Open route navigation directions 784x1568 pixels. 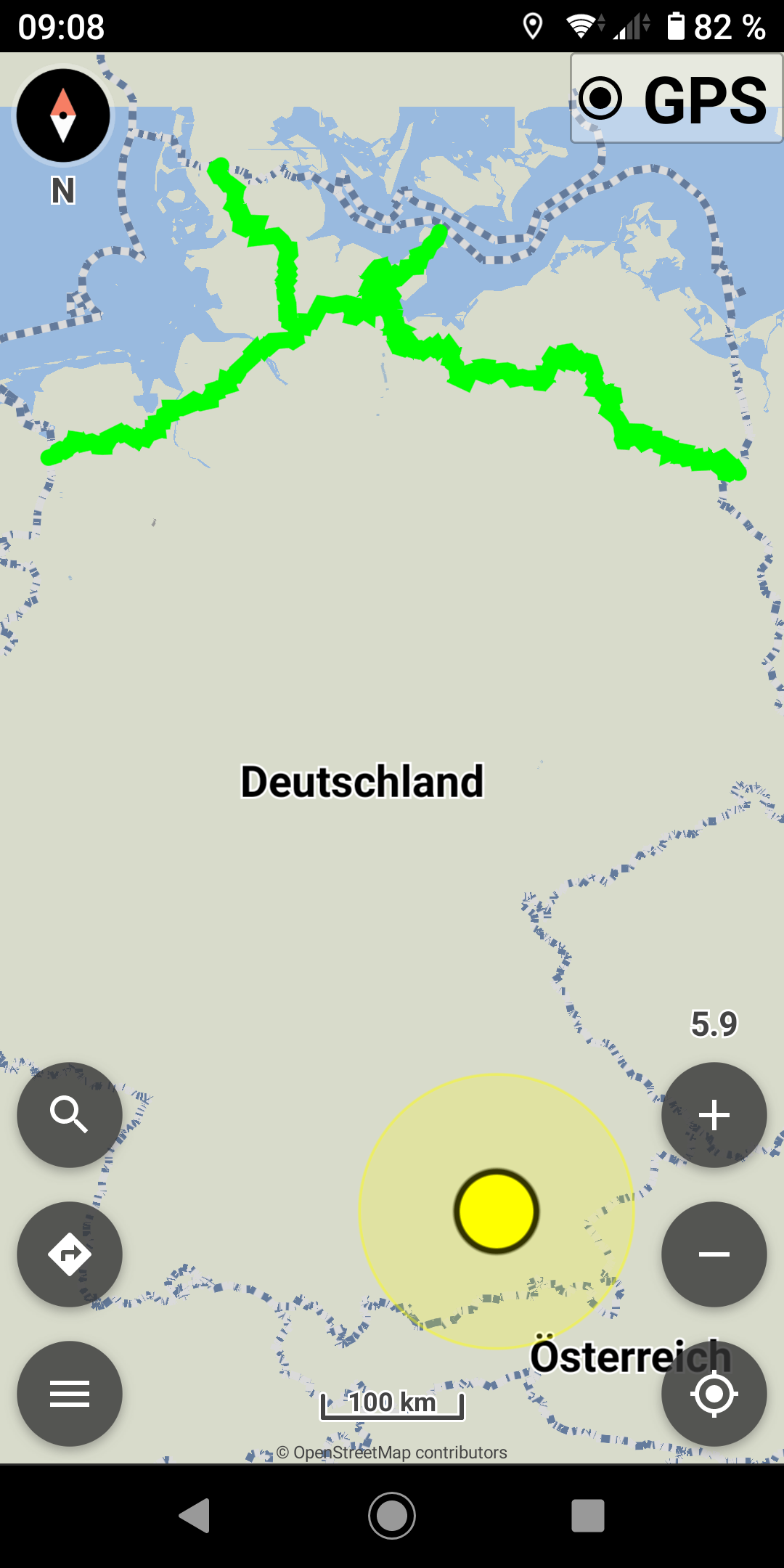(70, 1254)
